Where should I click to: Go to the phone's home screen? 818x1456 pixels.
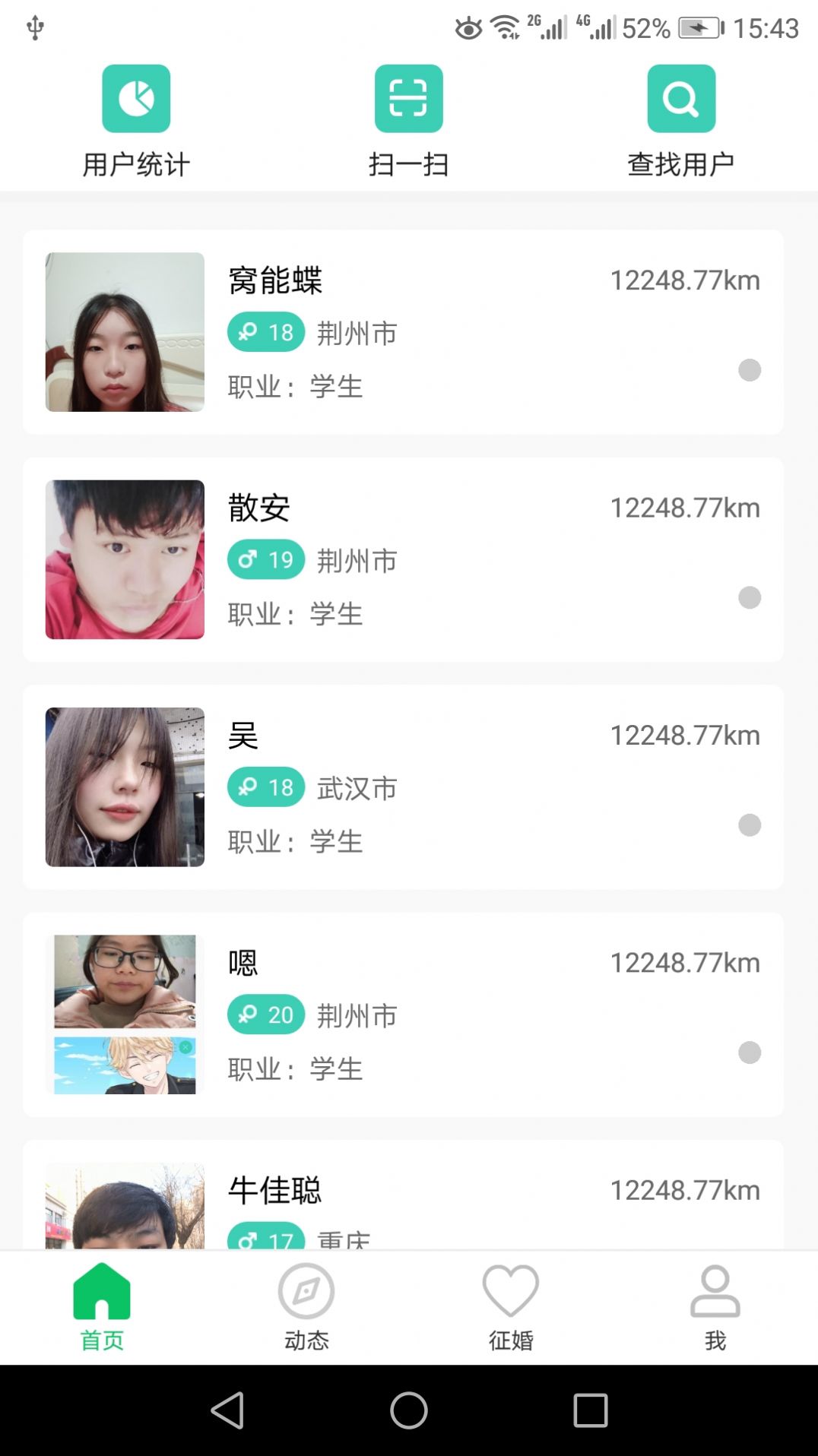coord(409,1410)
